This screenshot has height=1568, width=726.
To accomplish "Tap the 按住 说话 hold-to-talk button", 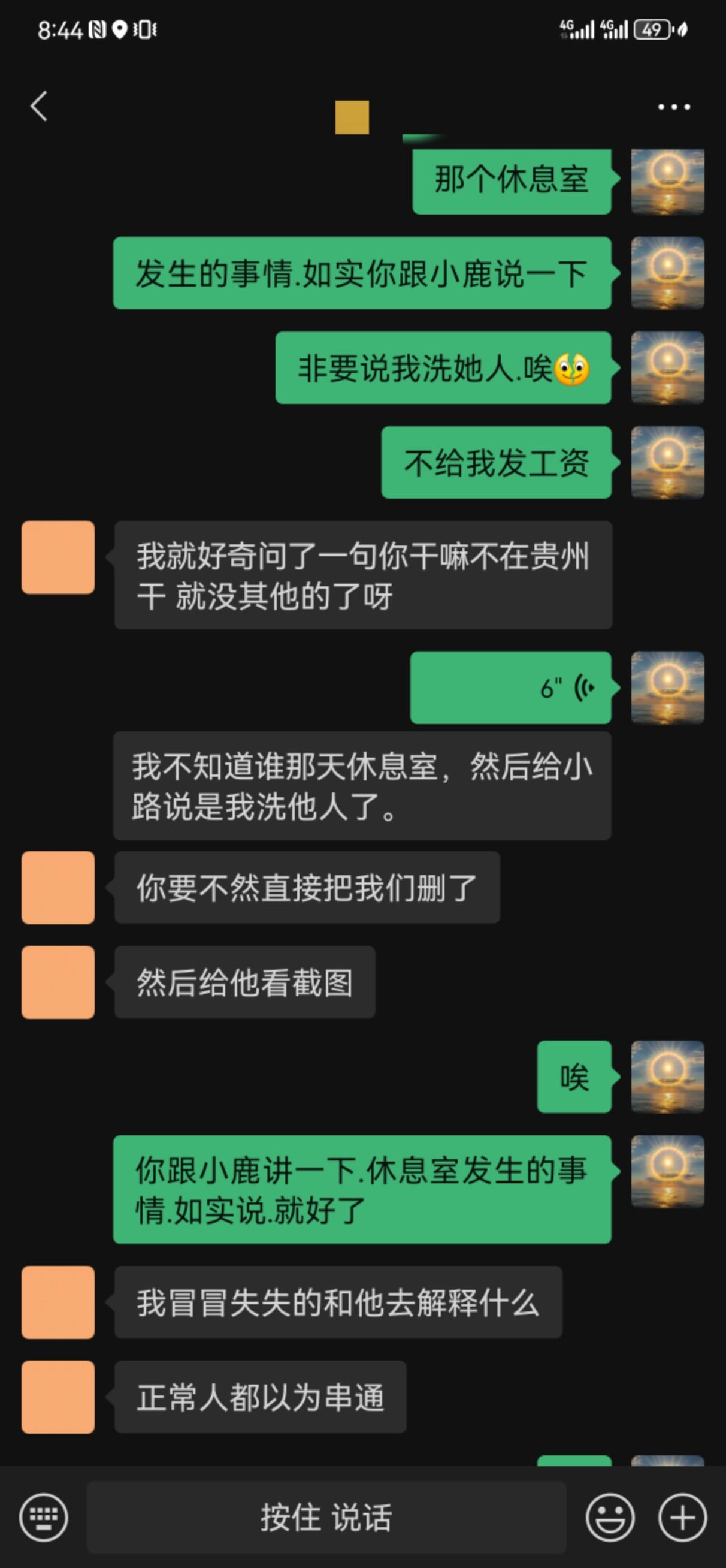I will 326,1518.
